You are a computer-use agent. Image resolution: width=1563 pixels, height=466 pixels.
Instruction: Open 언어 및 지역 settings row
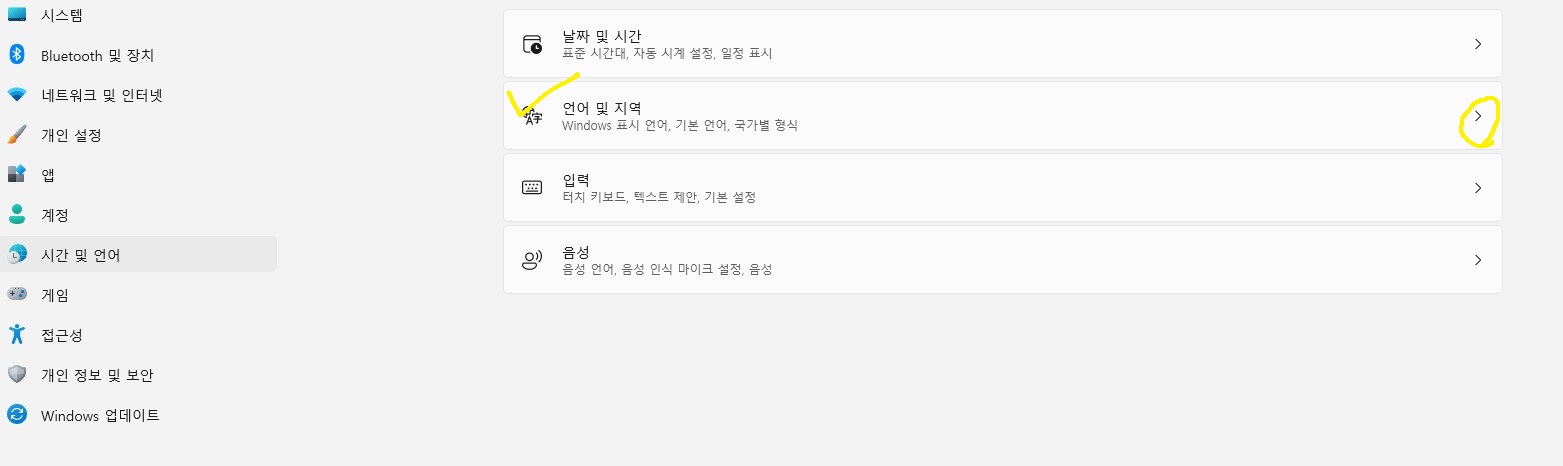coord(1002,116)
